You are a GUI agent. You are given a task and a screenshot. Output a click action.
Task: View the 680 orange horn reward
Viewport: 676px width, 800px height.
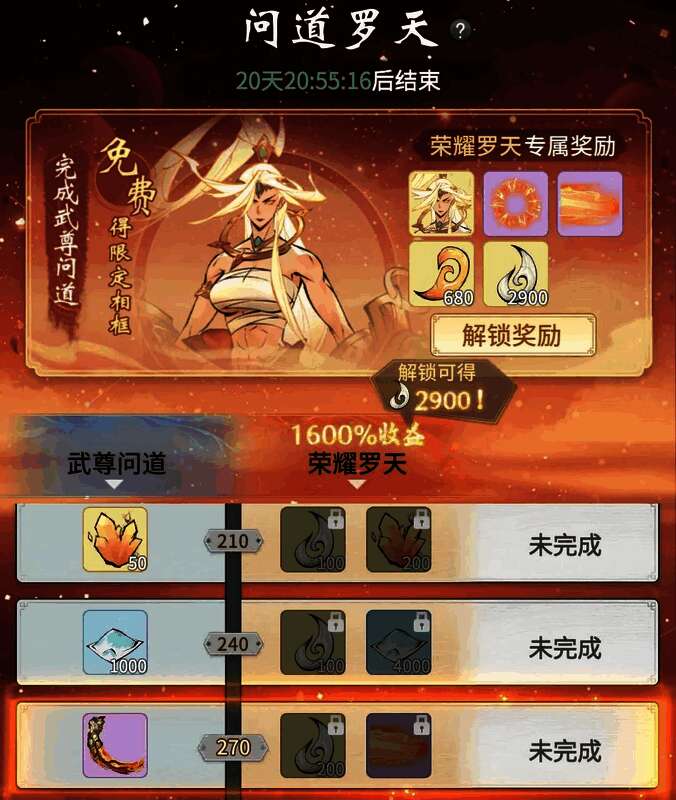441,274
